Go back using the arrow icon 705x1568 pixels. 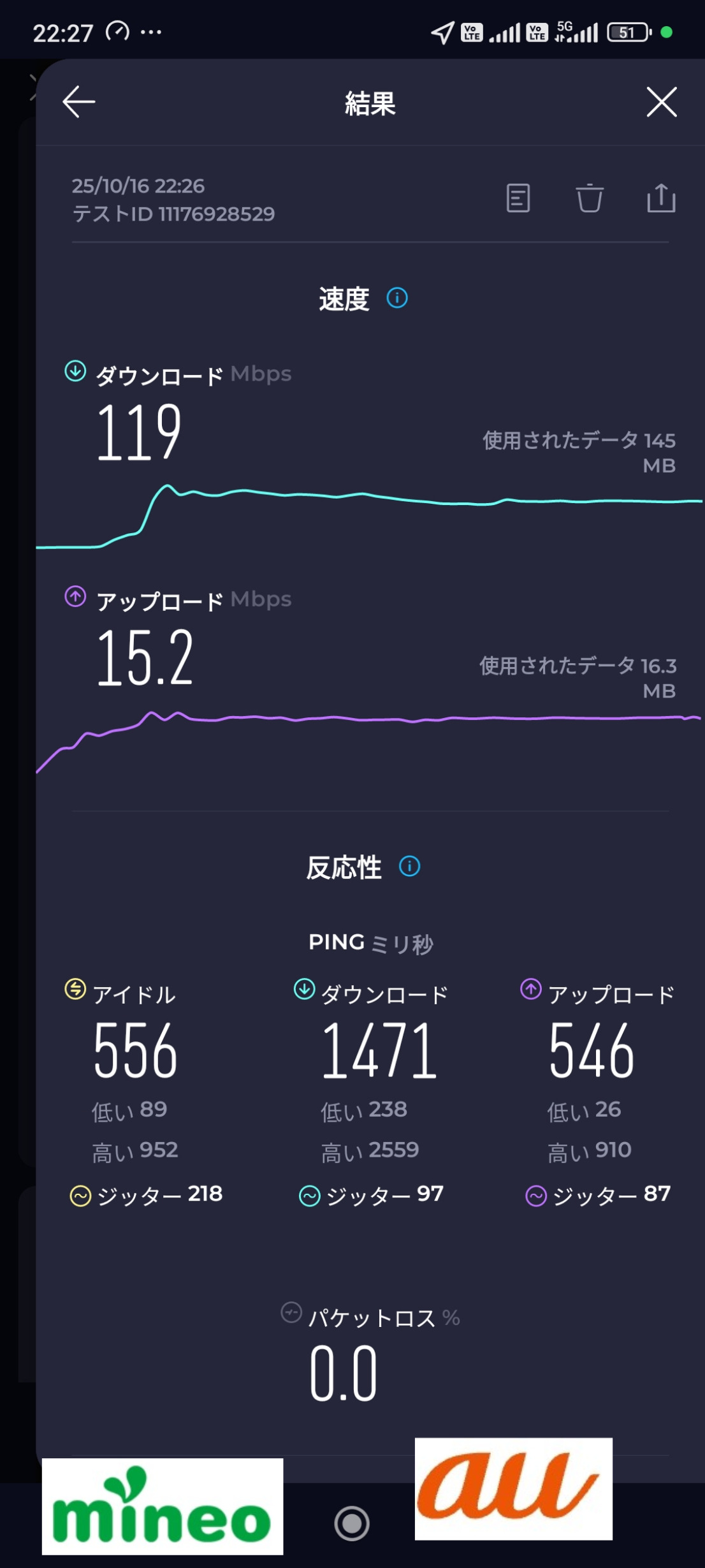pos(79,102)
